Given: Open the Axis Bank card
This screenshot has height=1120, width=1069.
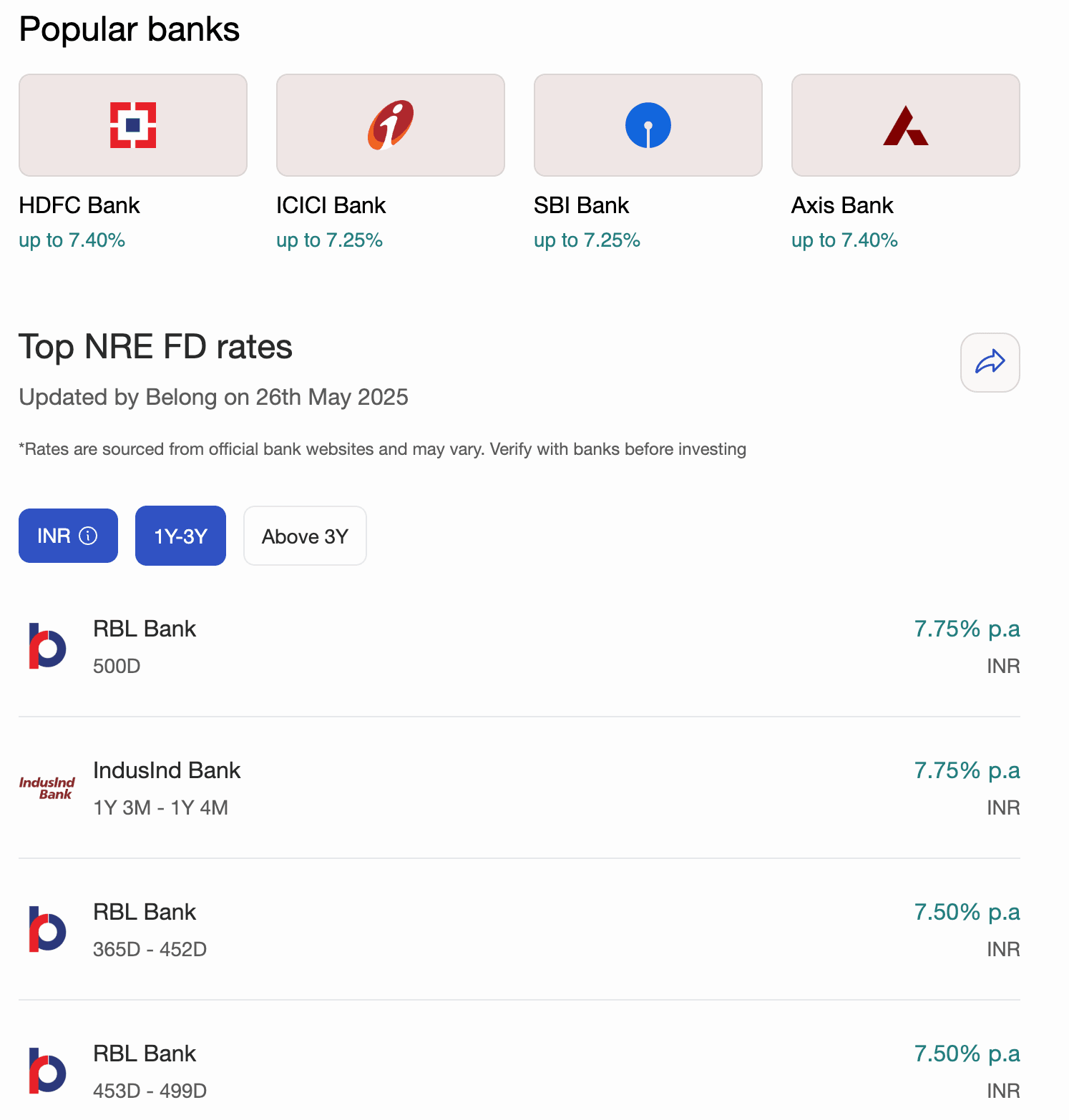Looking at the screenshot, I should point(906,125).
